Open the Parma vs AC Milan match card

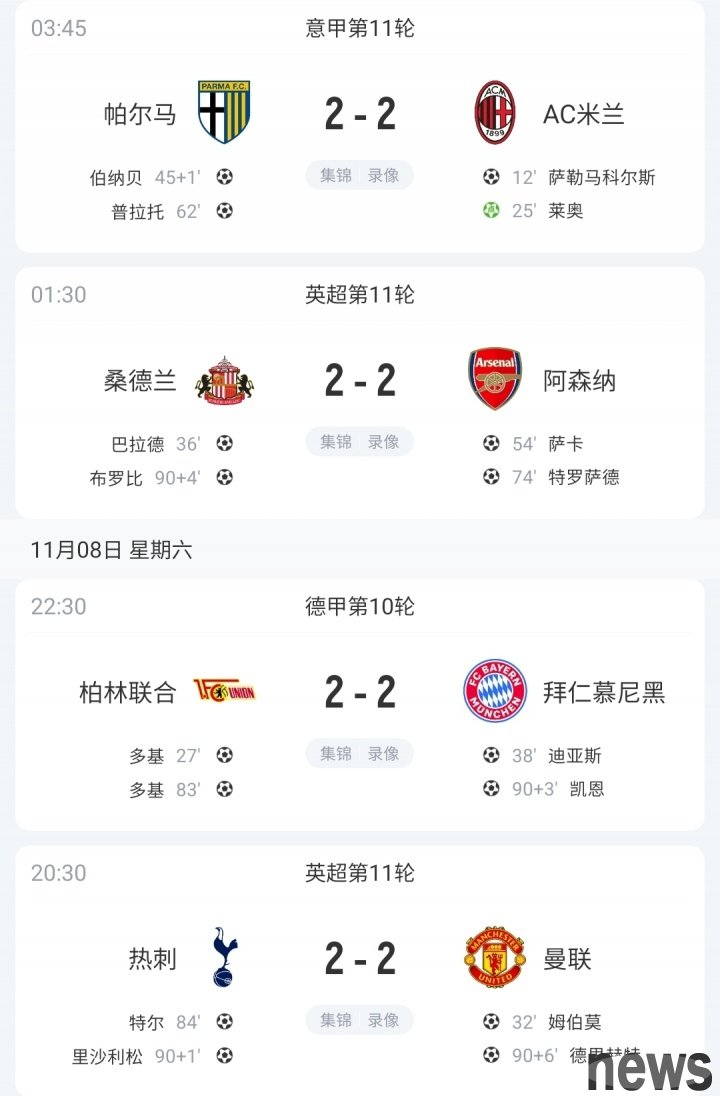pos(360,114)
